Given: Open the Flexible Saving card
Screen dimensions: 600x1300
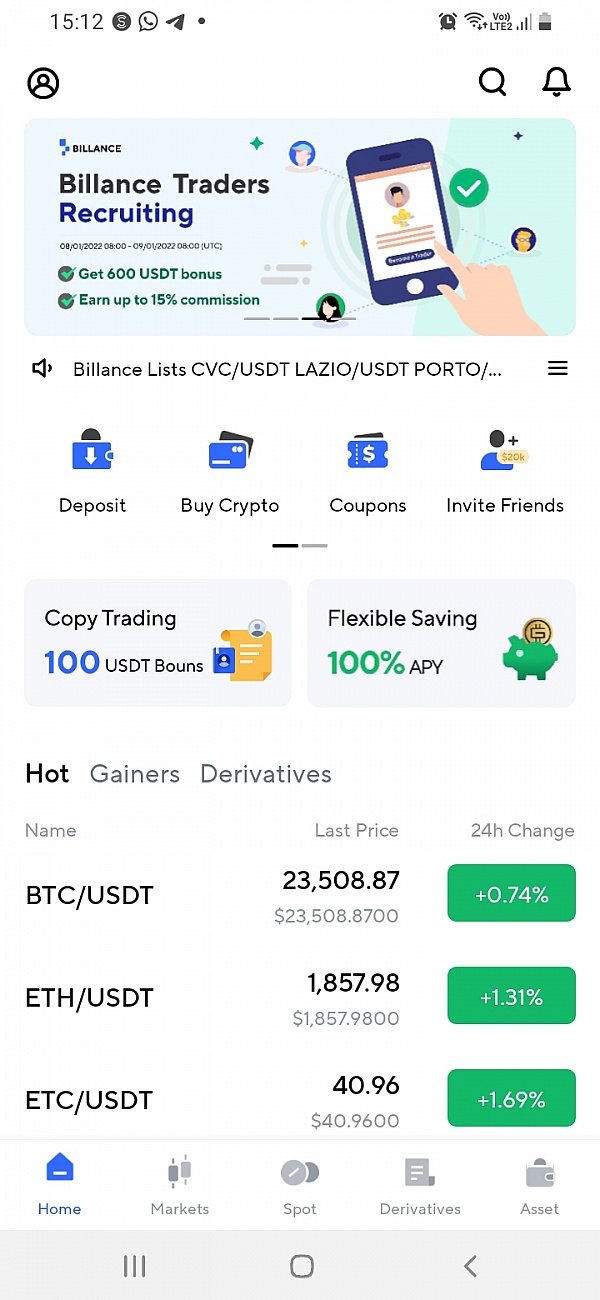Looking at the screenshot, I should click(441, 643).
